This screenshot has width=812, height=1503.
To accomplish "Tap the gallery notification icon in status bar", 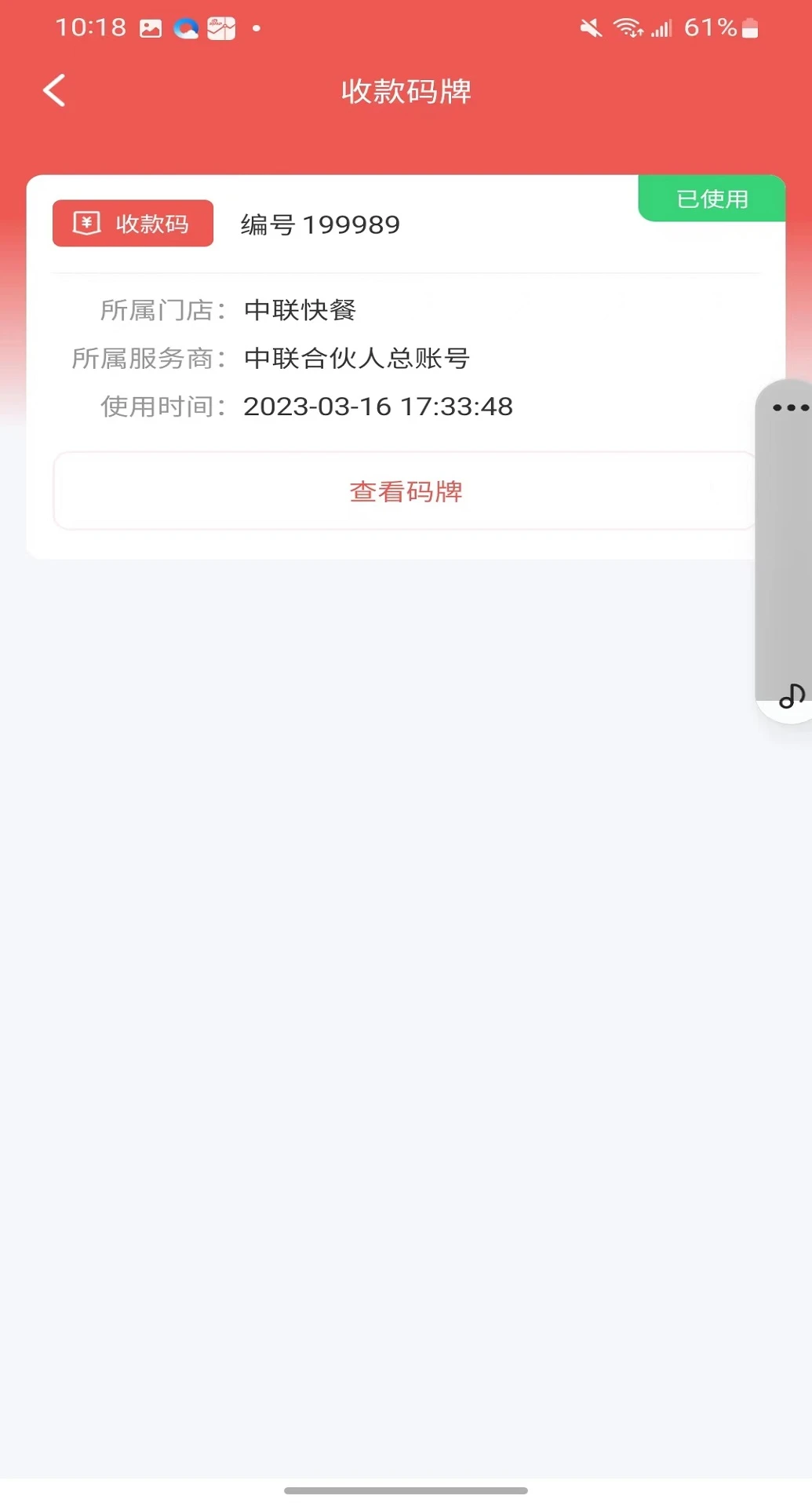I will [x=151, y=26].
